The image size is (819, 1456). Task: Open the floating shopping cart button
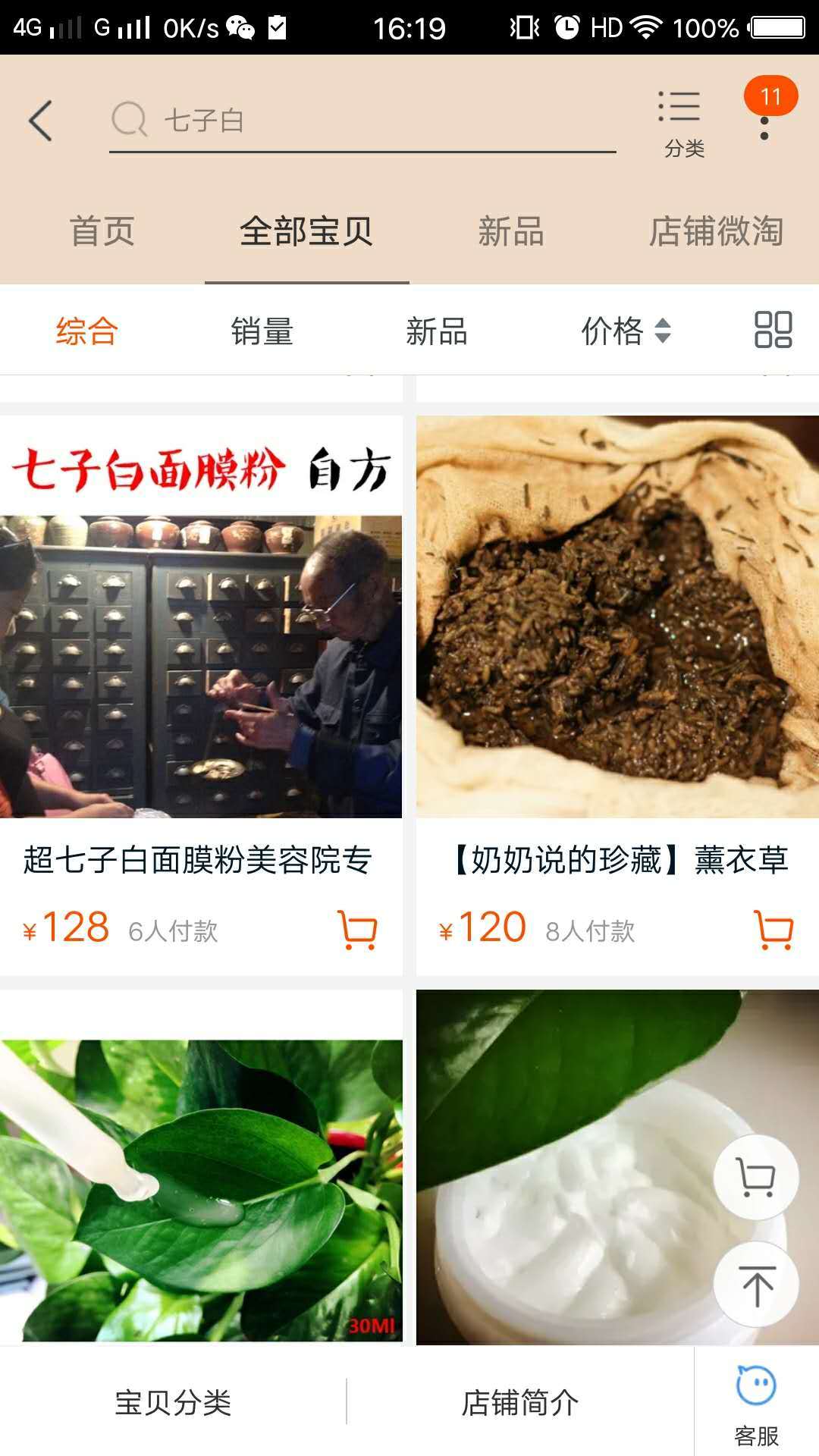coord(756,1178)
